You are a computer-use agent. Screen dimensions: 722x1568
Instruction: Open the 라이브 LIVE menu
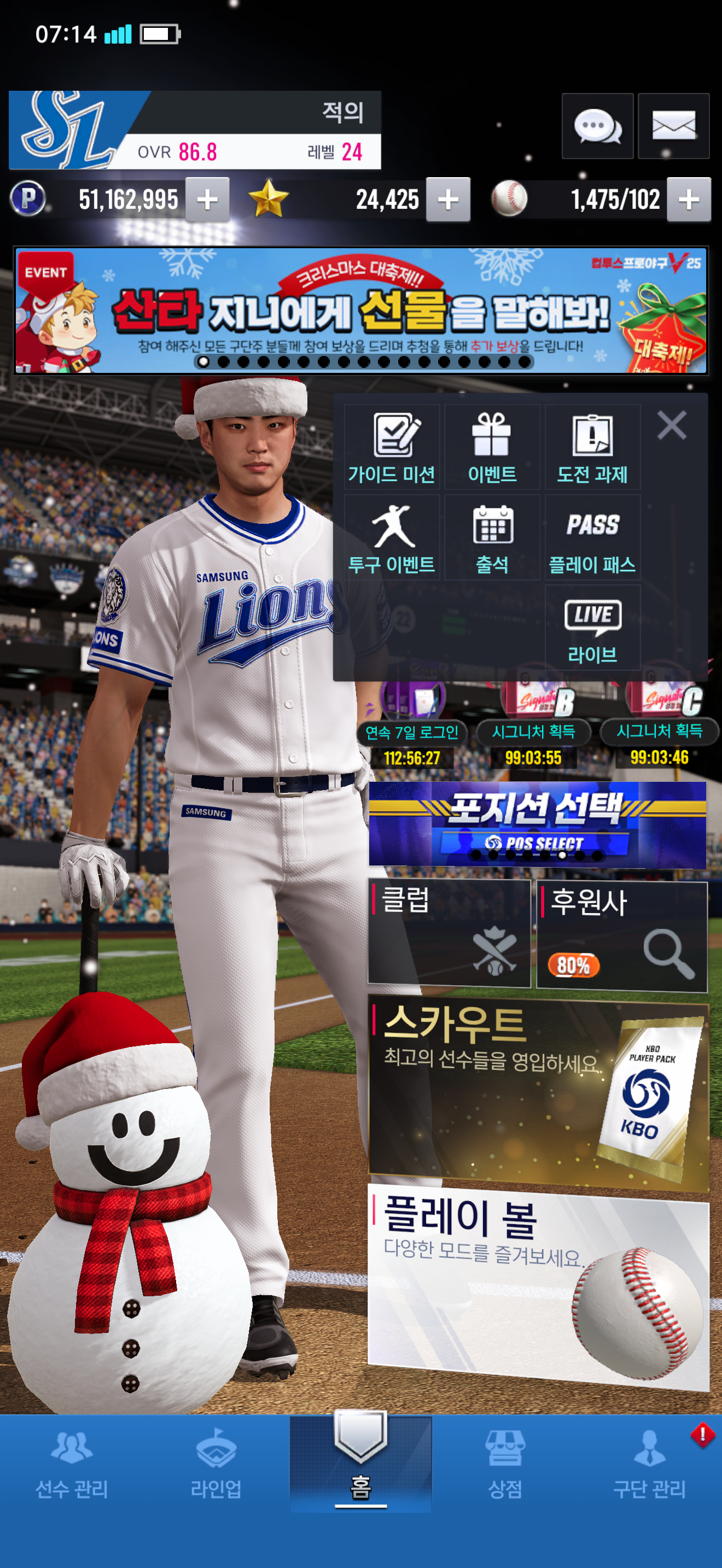pos(592,628)
